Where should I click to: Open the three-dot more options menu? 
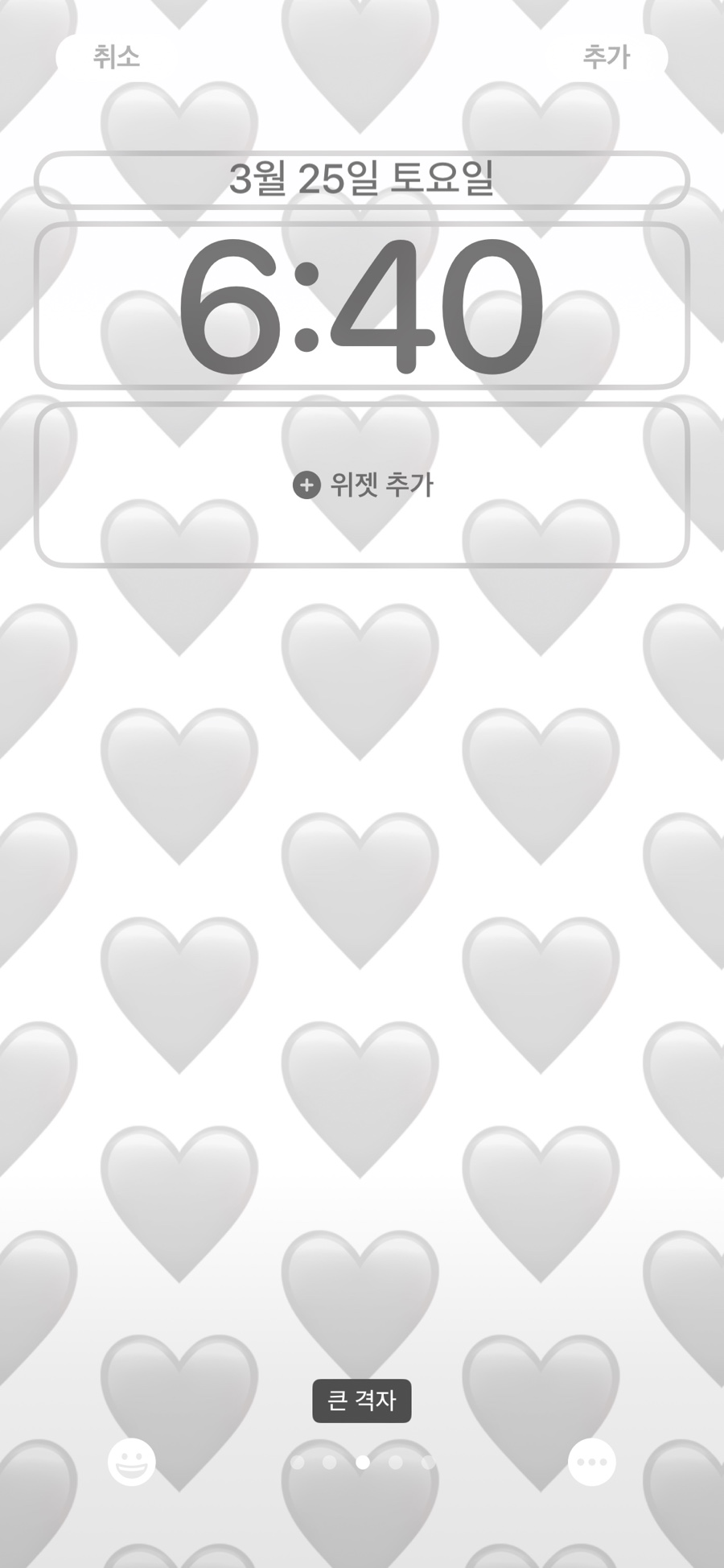click(x=591, y=1462)
